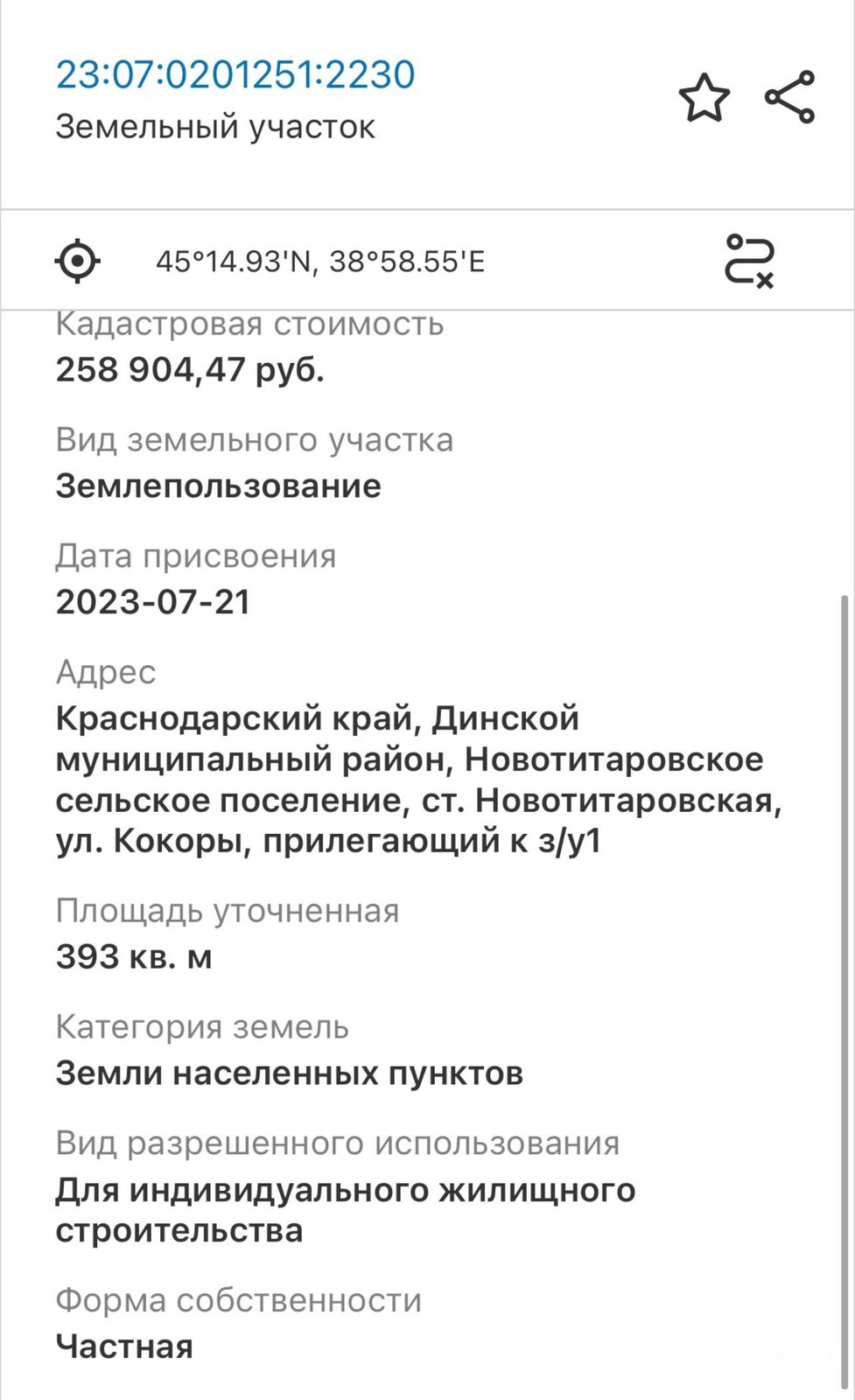Clear the route to this plot
This screenshot has height=1400, width=855.
pyautogui.click(x=749, y=261)
